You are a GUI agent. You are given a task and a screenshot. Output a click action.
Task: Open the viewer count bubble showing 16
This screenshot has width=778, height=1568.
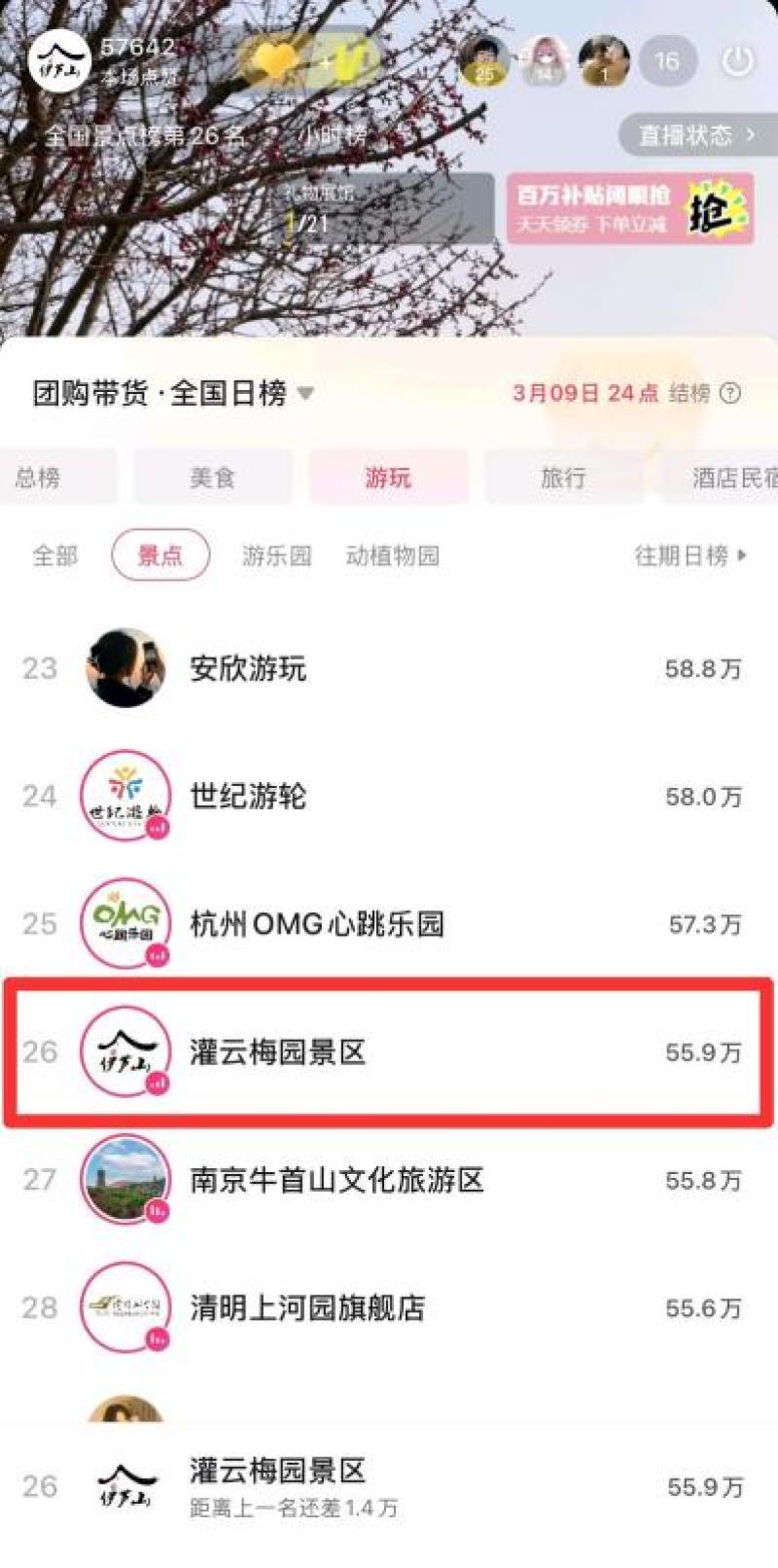(x=667, y=61)
